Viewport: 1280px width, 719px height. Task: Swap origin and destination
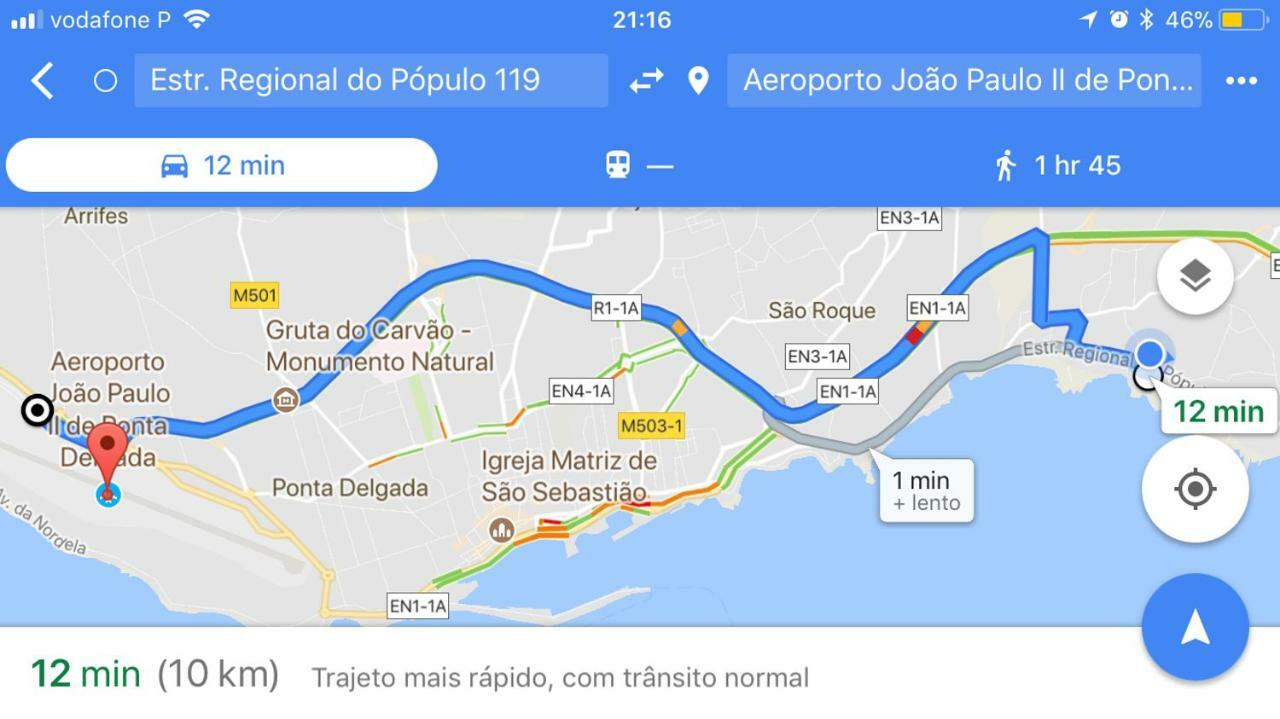pyautogui.click(x=646, y=81)
